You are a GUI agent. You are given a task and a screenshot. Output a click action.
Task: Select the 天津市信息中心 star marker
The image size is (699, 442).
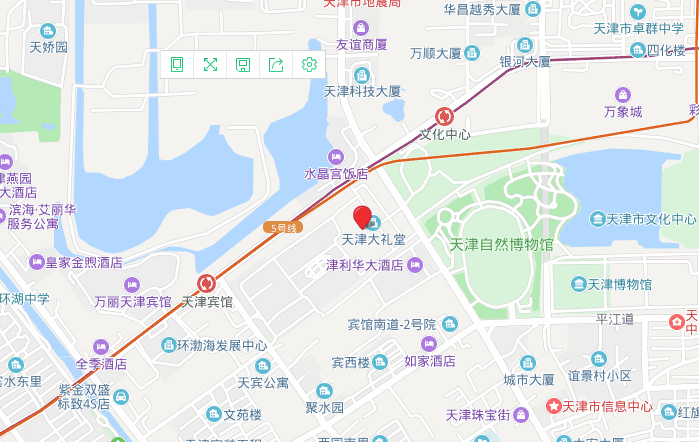tap(553, 407)
